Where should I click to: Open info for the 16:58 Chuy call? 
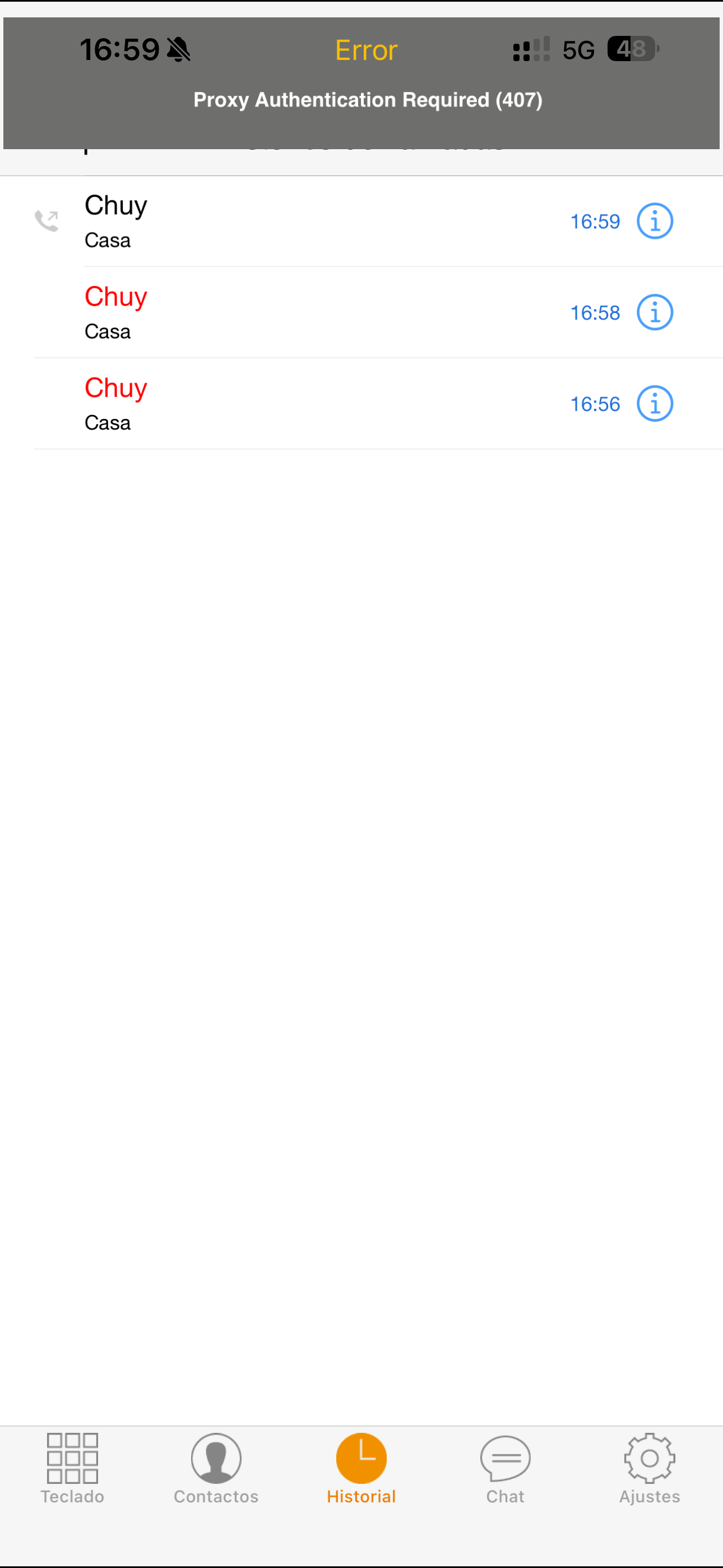654,312
